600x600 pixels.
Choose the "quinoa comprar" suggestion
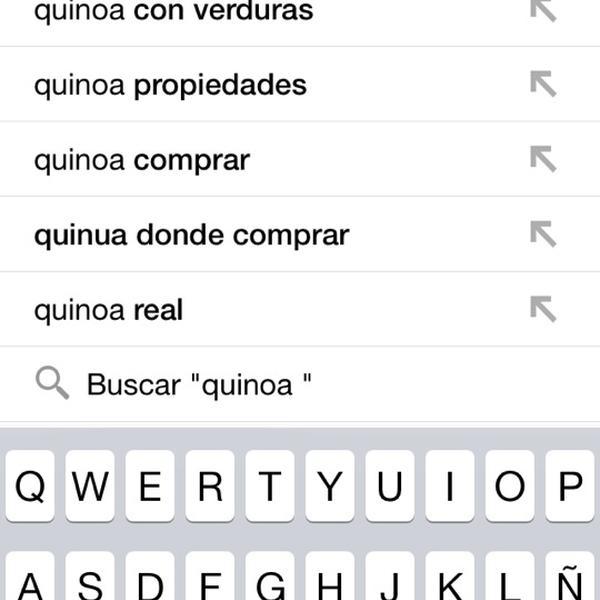point(142,160)
